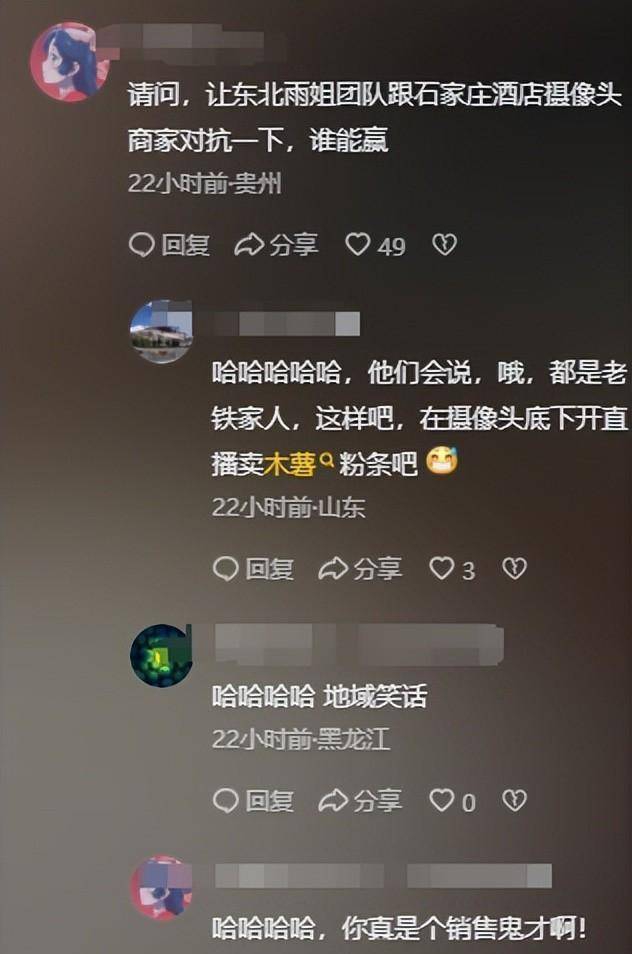This screenshot has height=954, width=632.
Task: Share the Shandong comment
Action: (x=360, y=569)
